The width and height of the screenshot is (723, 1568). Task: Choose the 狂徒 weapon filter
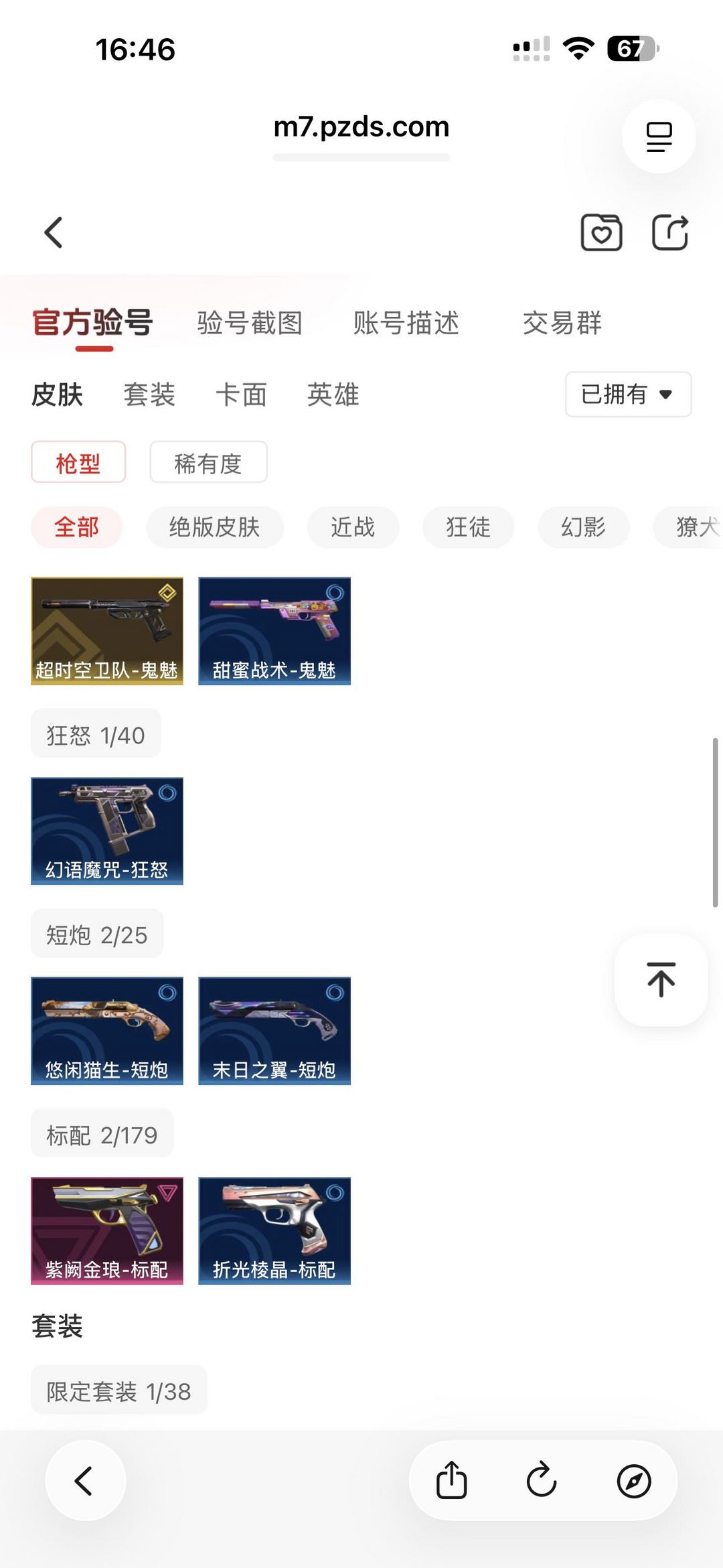(468, 527)
